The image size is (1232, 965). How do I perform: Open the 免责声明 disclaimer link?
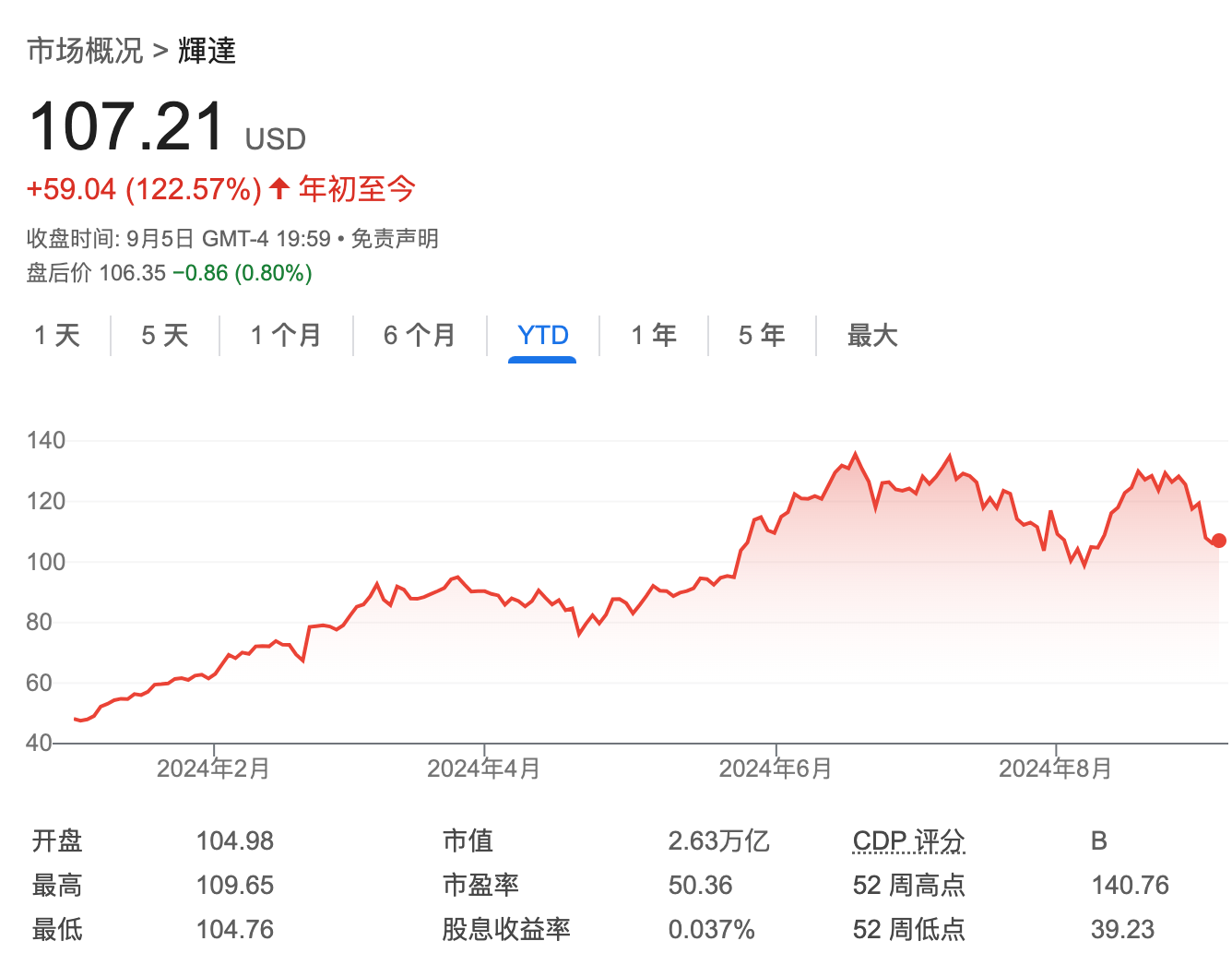coord(395,239)
